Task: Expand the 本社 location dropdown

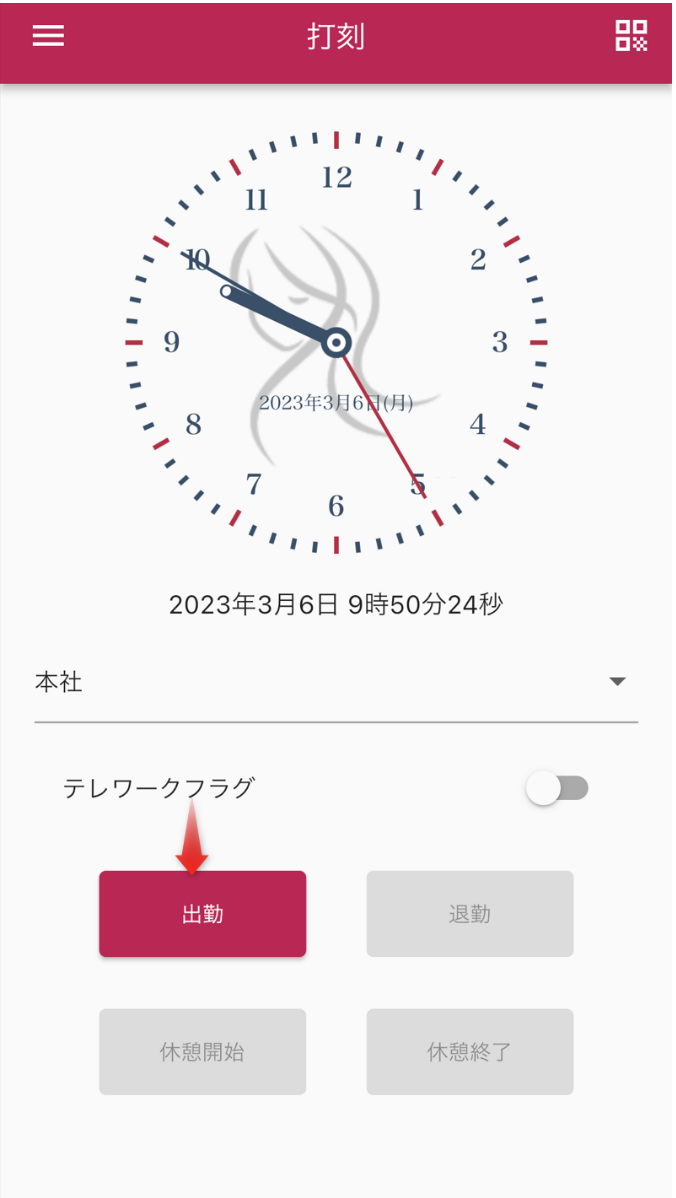Action: point(617,682)
